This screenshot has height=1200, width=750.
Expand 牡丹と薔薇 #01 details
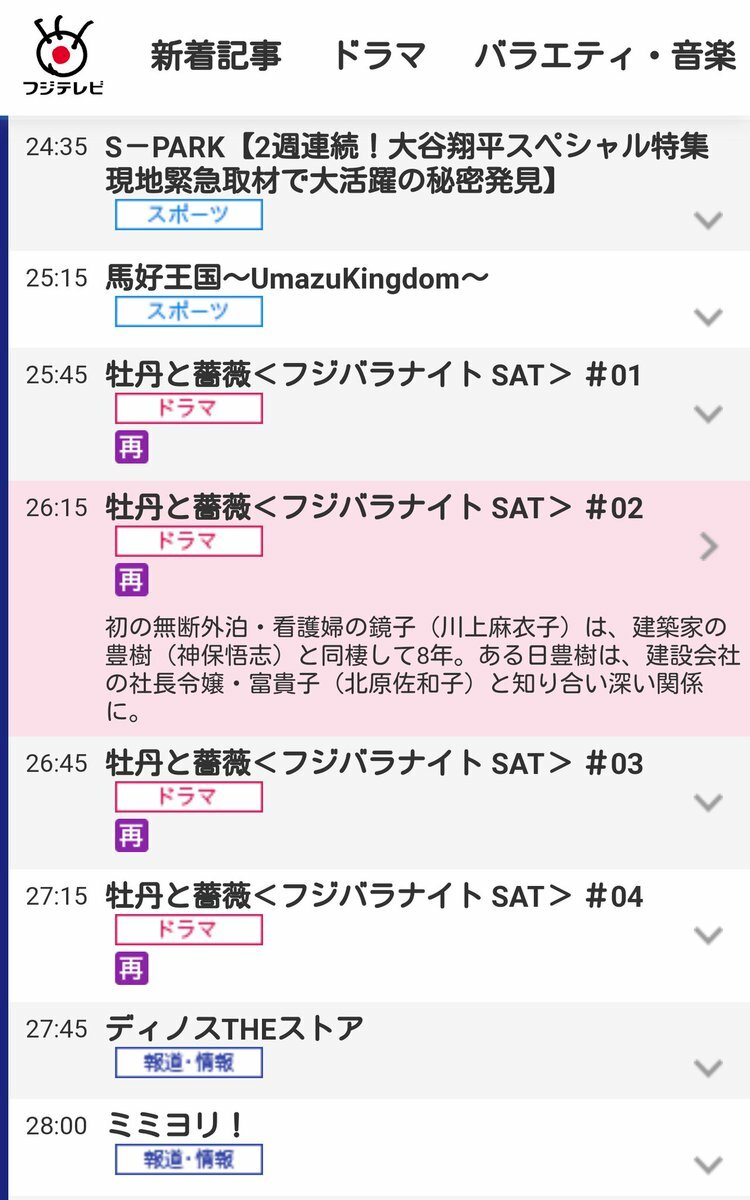point(708,414)
